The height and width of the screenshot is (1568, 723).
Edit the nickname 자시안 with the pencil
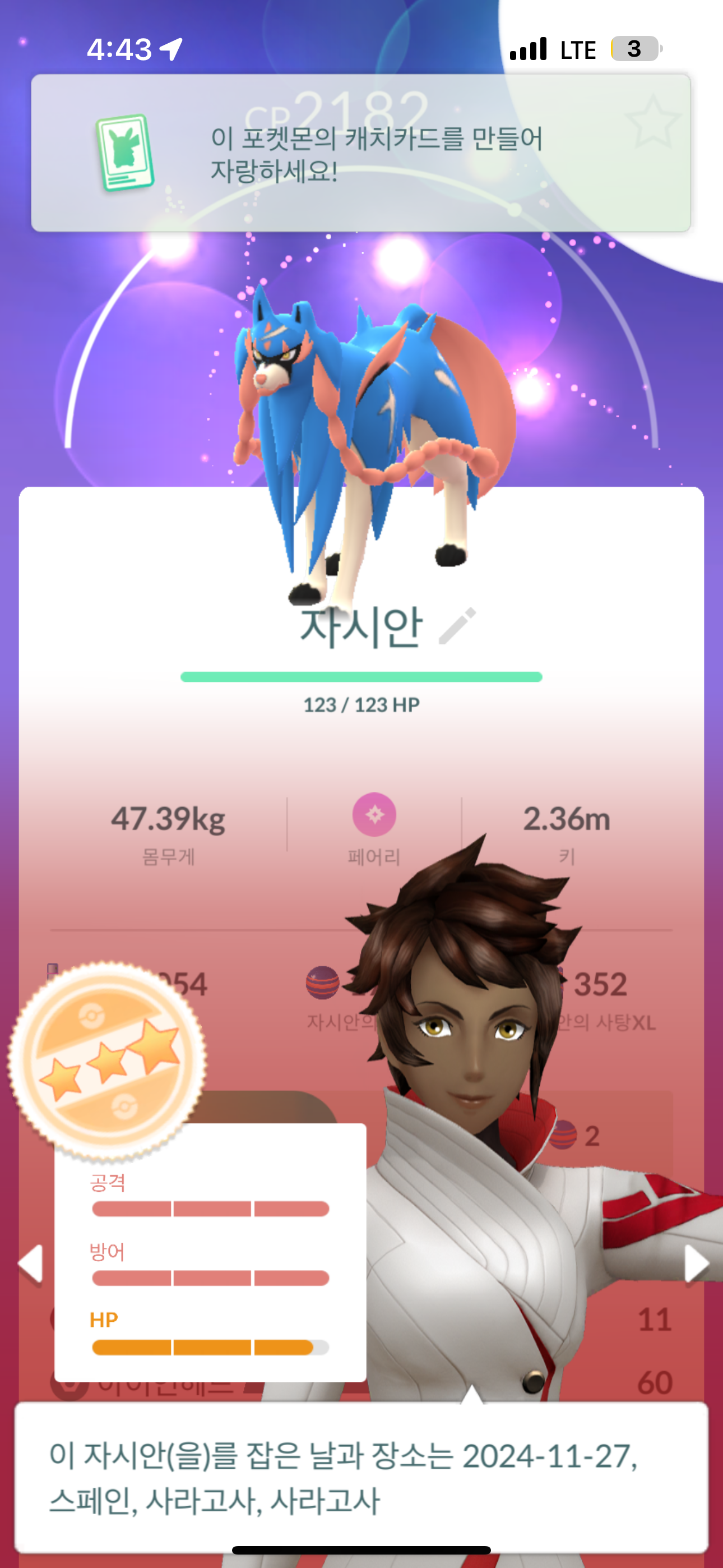tap(458, 626)
